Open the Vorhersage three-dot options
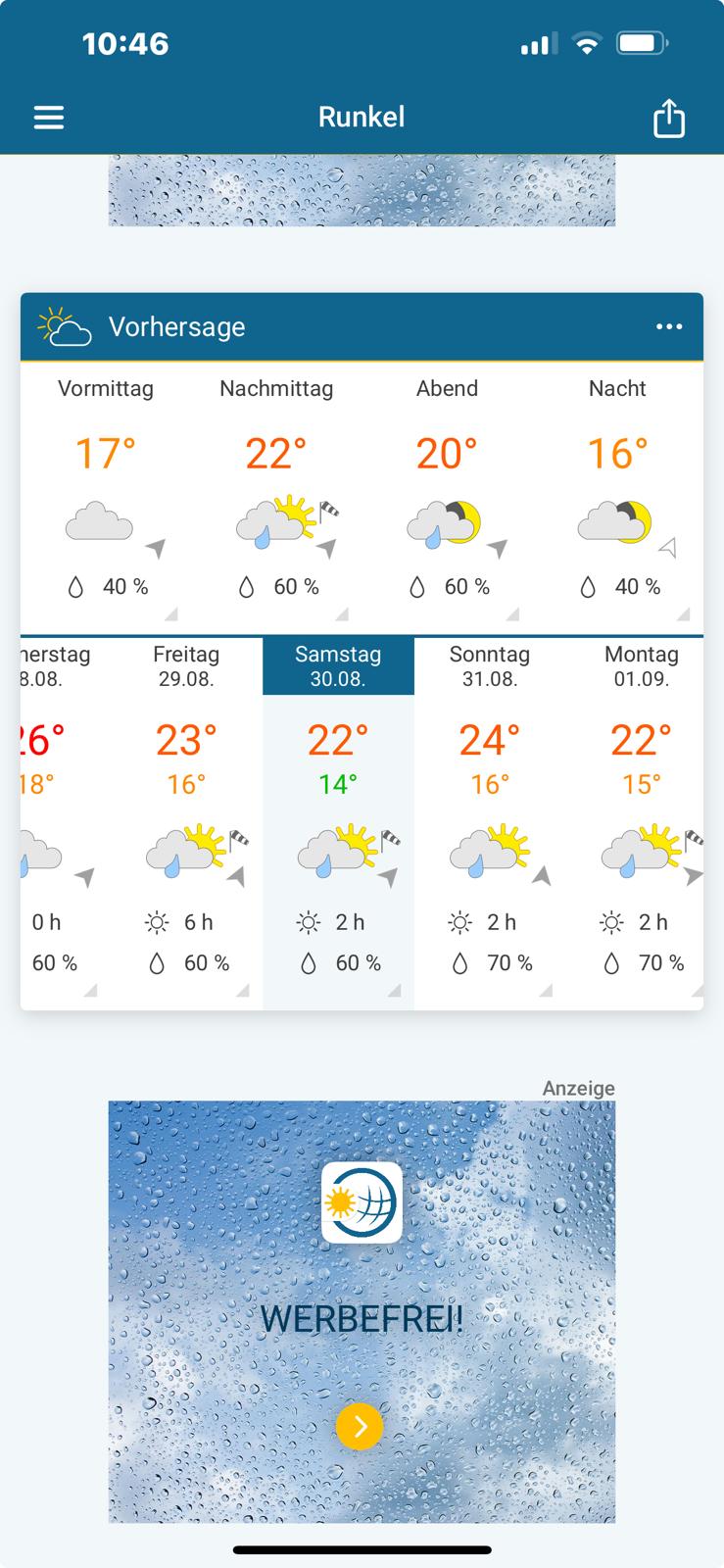This screenshot has width=724, height=1568. pos(669,326)
